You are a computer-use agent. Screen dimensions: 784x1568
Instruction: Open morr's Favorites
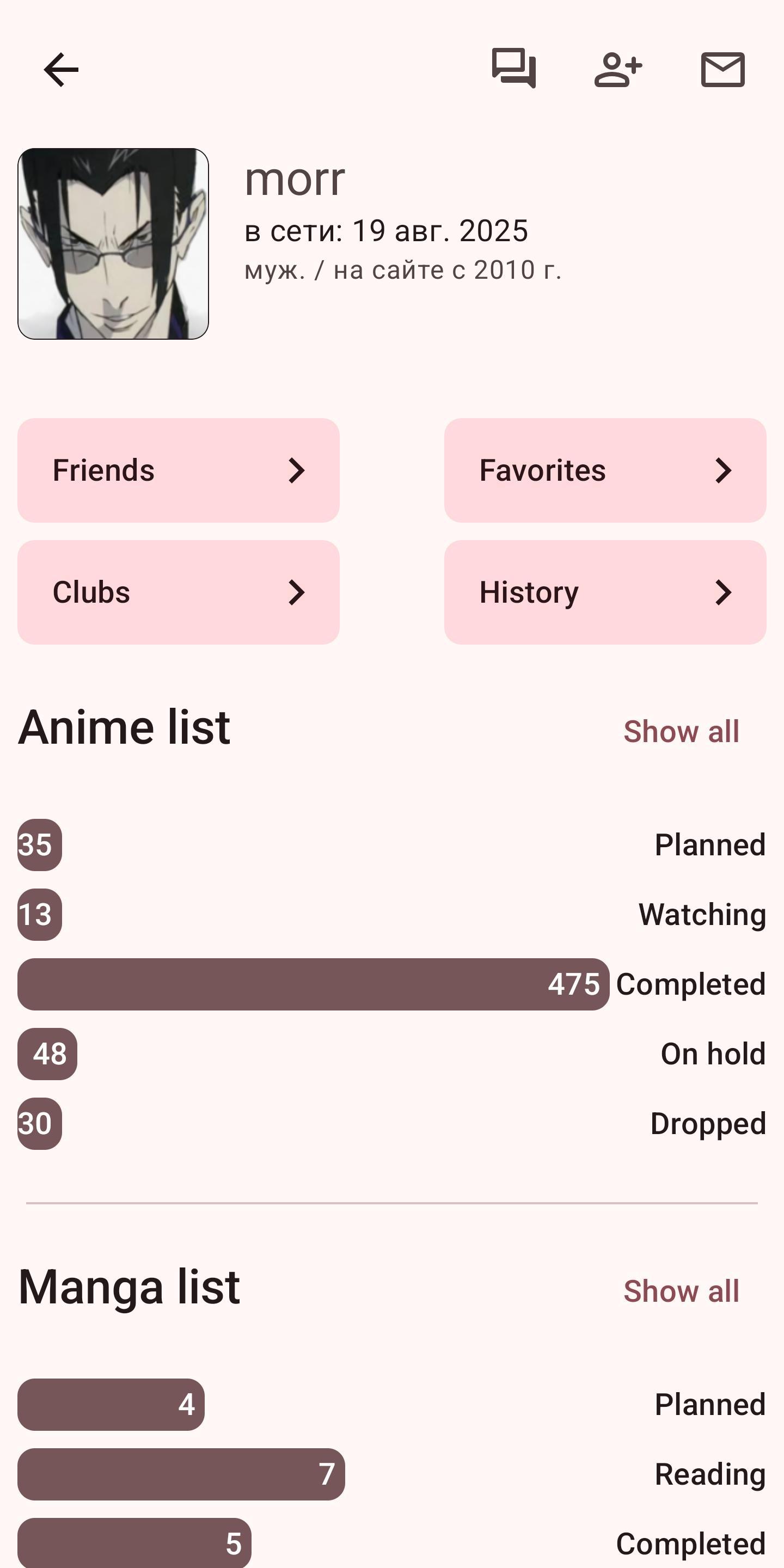click(x=604, y=470)
